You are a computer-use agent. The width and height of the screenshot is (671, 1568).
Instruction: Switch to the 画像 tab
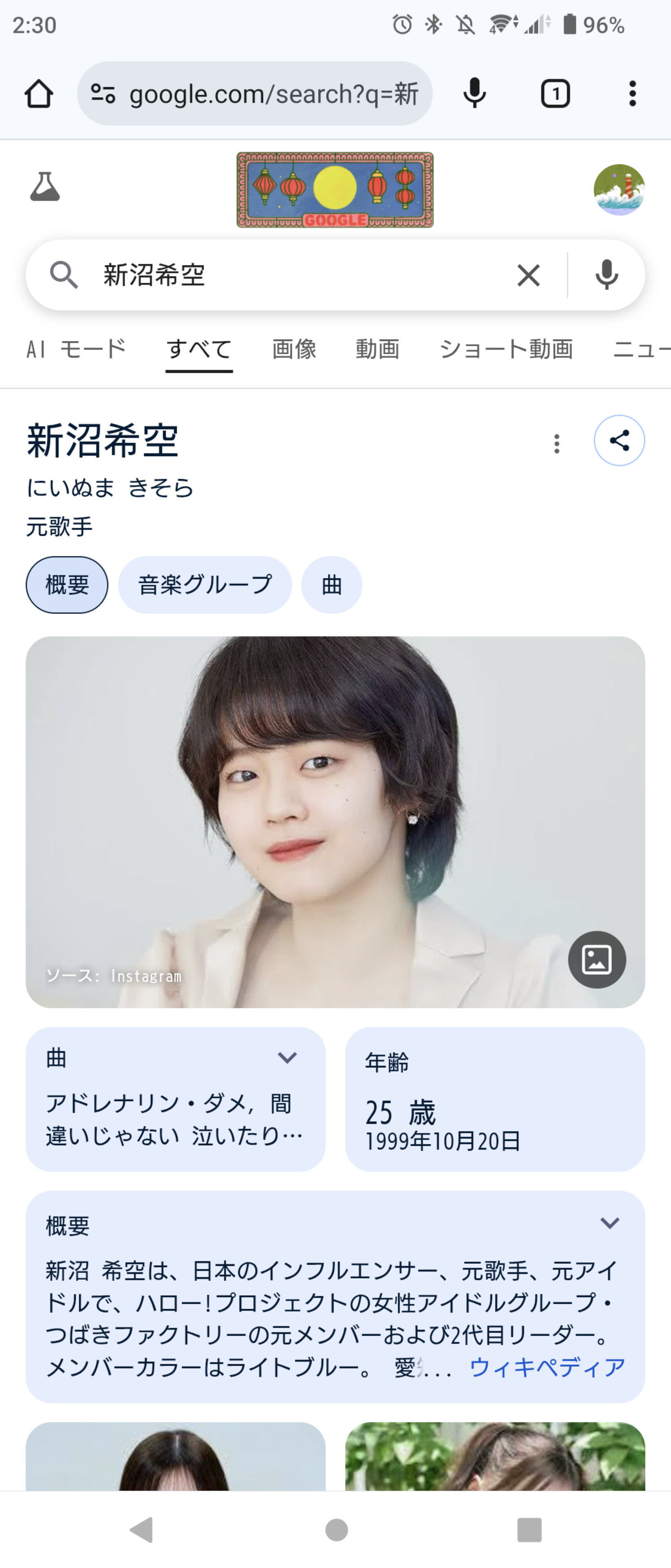[x=294, y=350]
